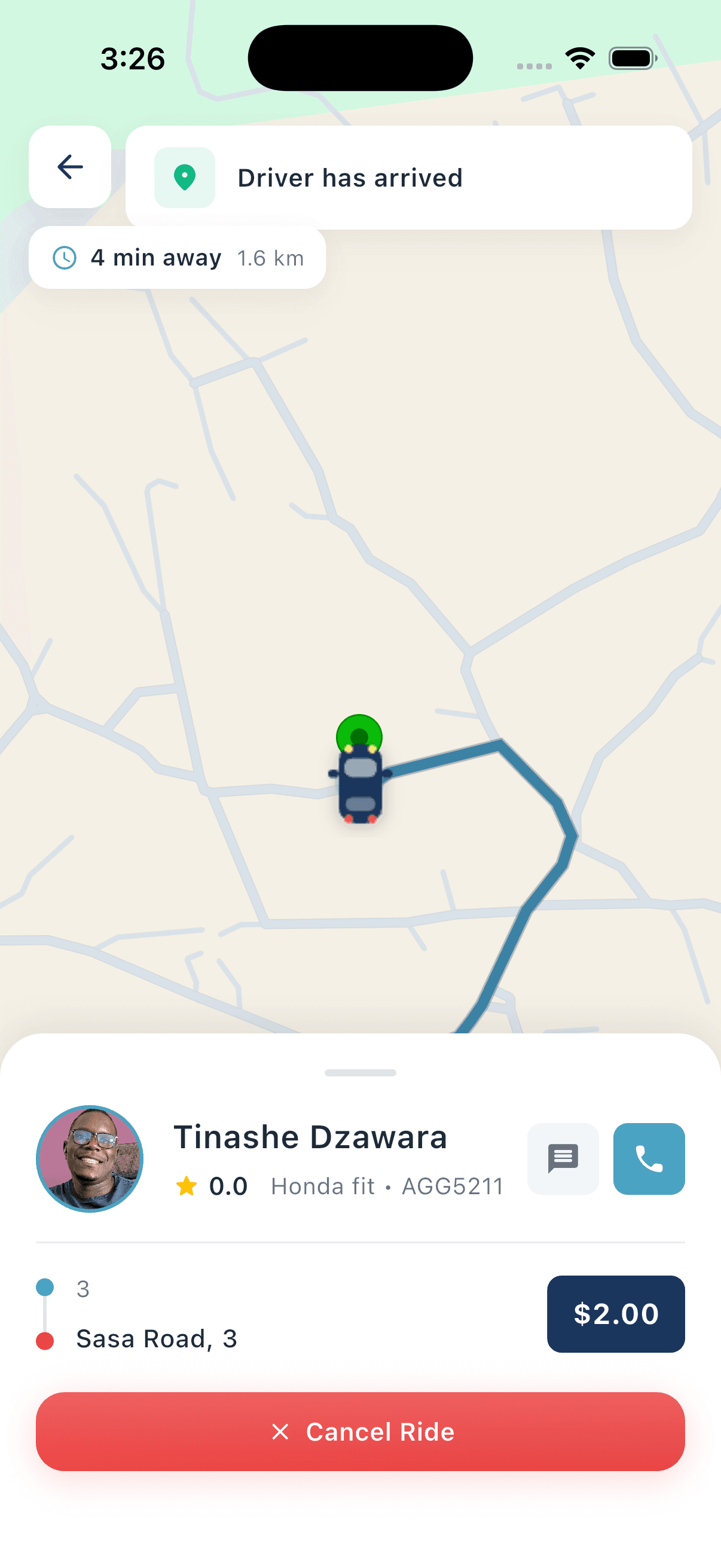Open the chat message icon for the driver
Viewport: 721px width, 1568px height.
point(561,1158)
